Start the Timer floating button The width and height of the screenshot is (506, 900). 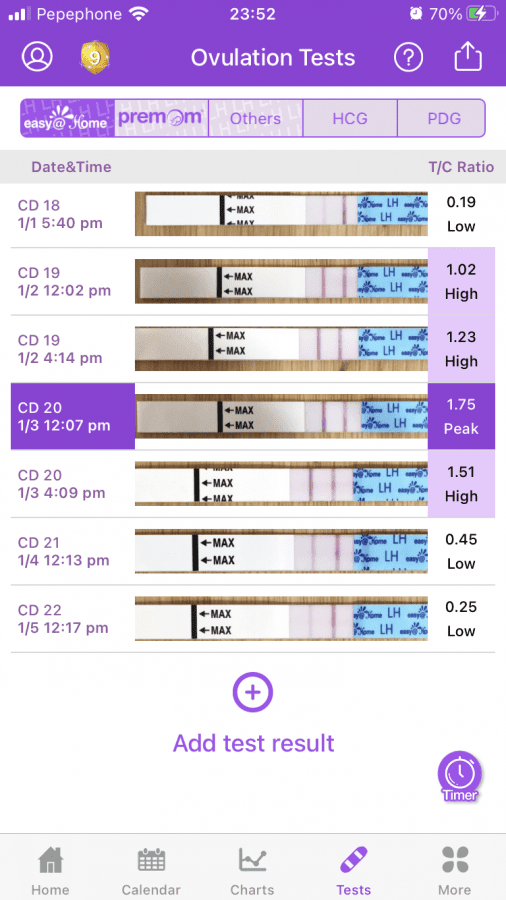460,776
